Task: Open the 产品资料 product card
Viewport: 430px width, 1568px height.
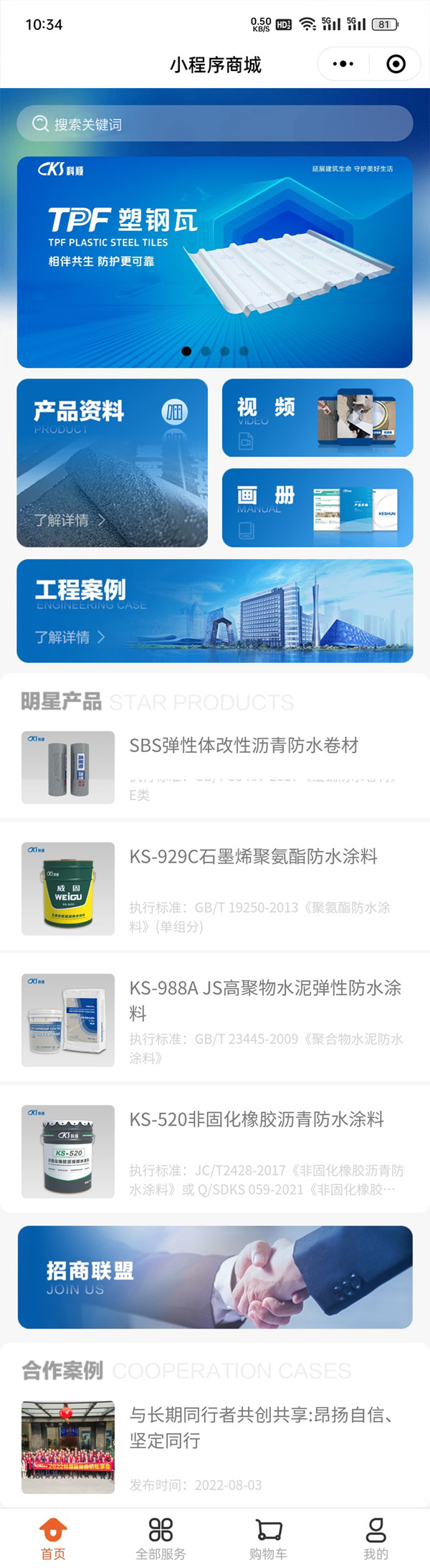Action: 113,463
